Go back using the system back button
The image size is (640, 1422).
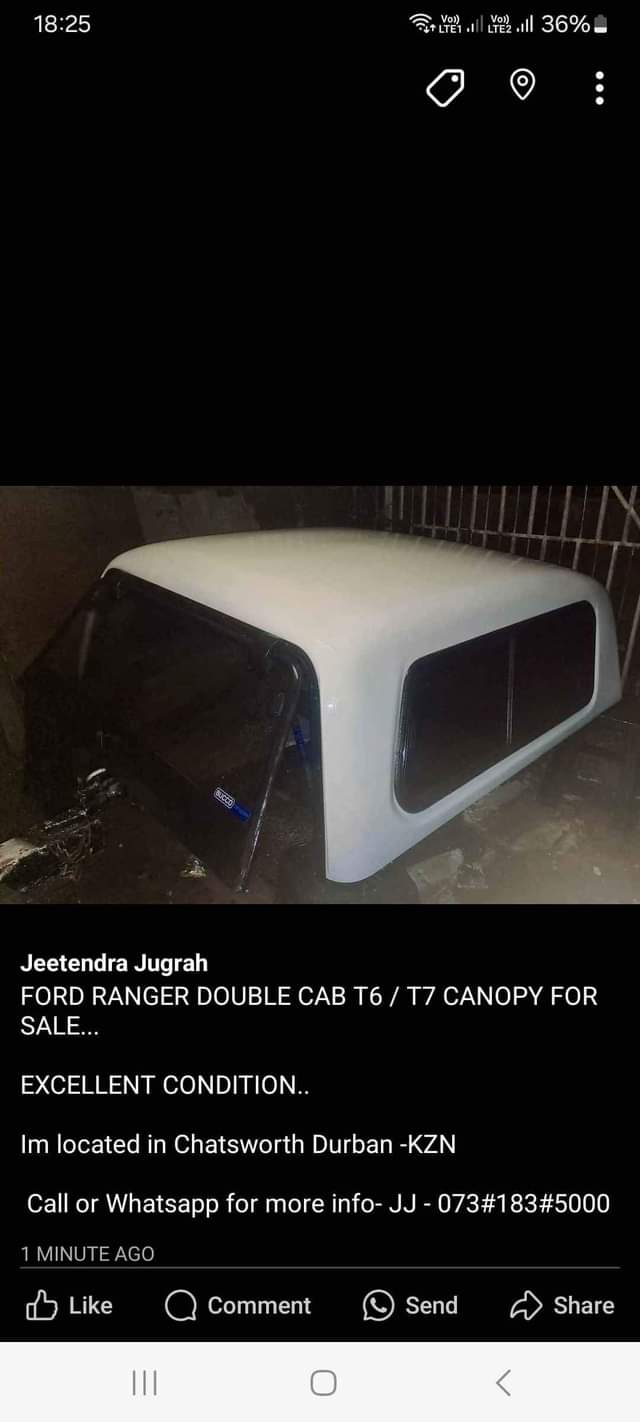click(504, 1383)
